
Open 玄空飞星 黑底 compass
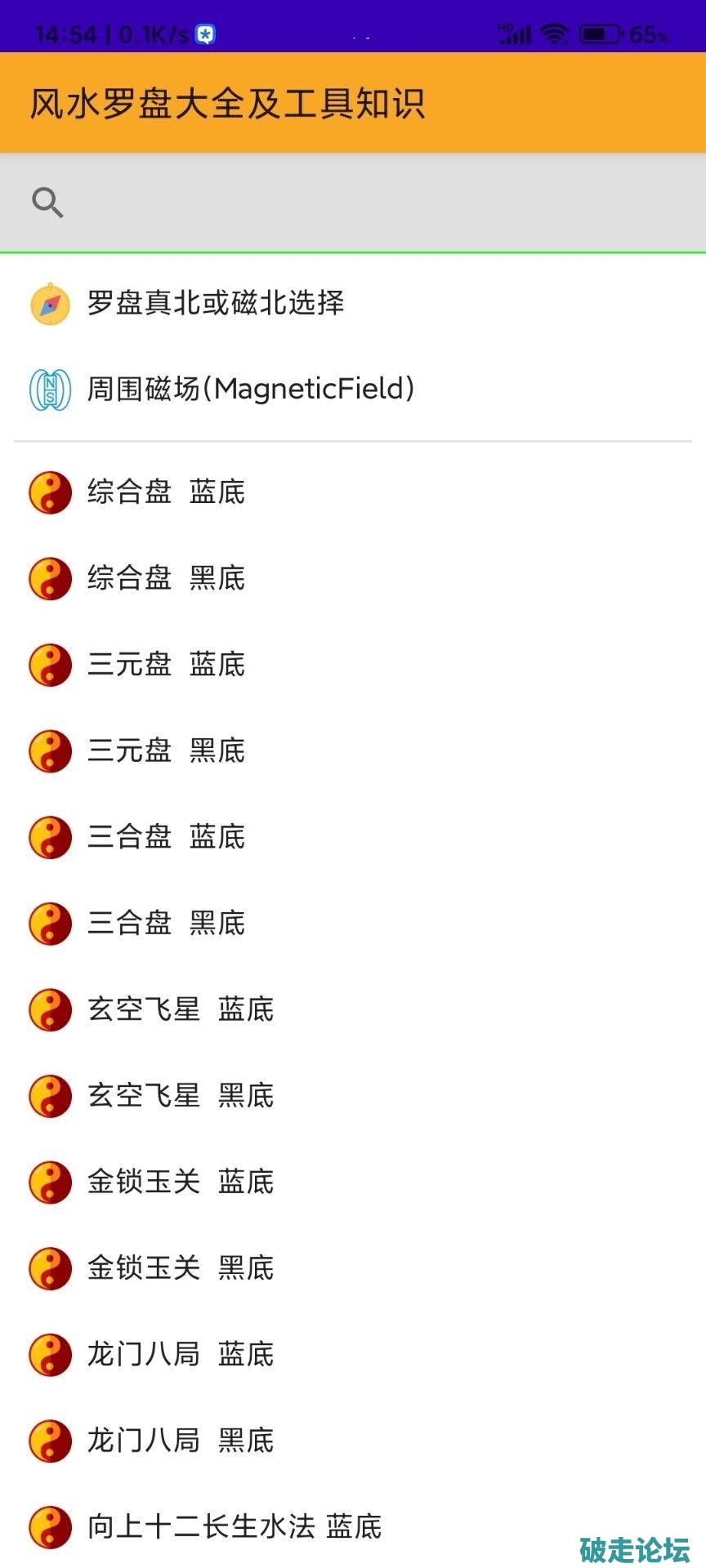[181, 1096]
